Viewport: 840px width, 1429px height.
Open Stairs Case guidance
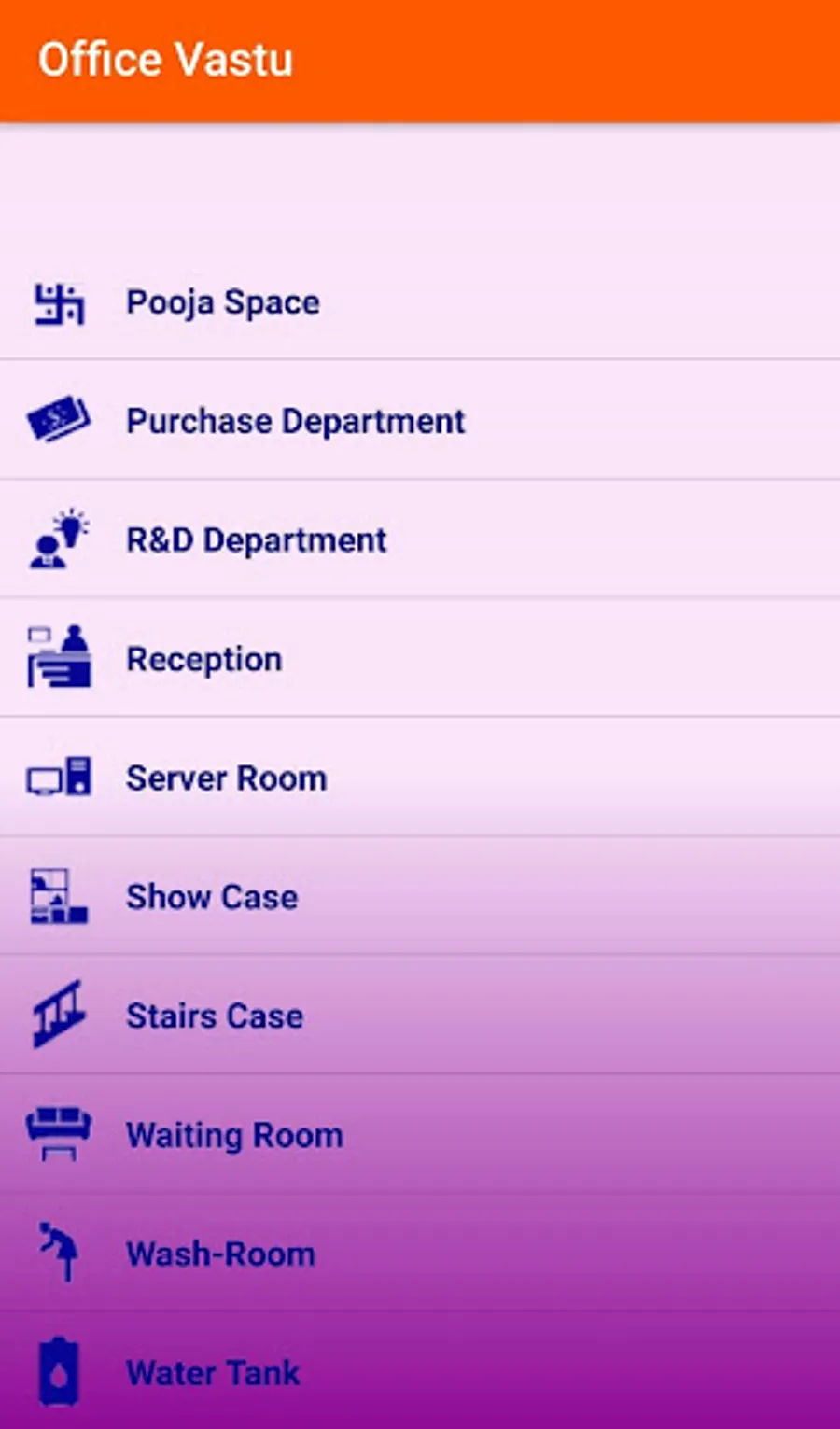pyautogui.click(x=215, y=1016)
